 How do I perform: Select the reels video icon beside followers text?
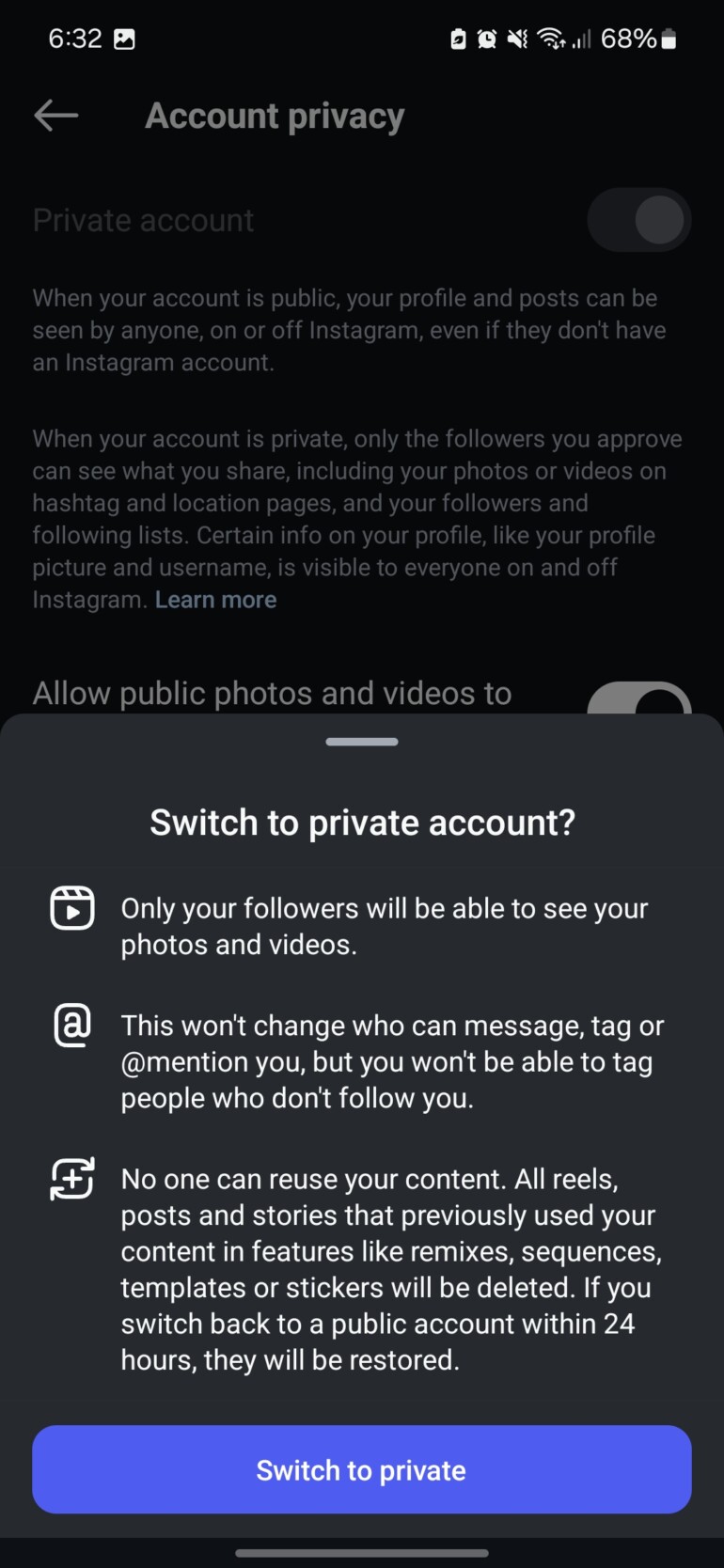tap(71, 908)
